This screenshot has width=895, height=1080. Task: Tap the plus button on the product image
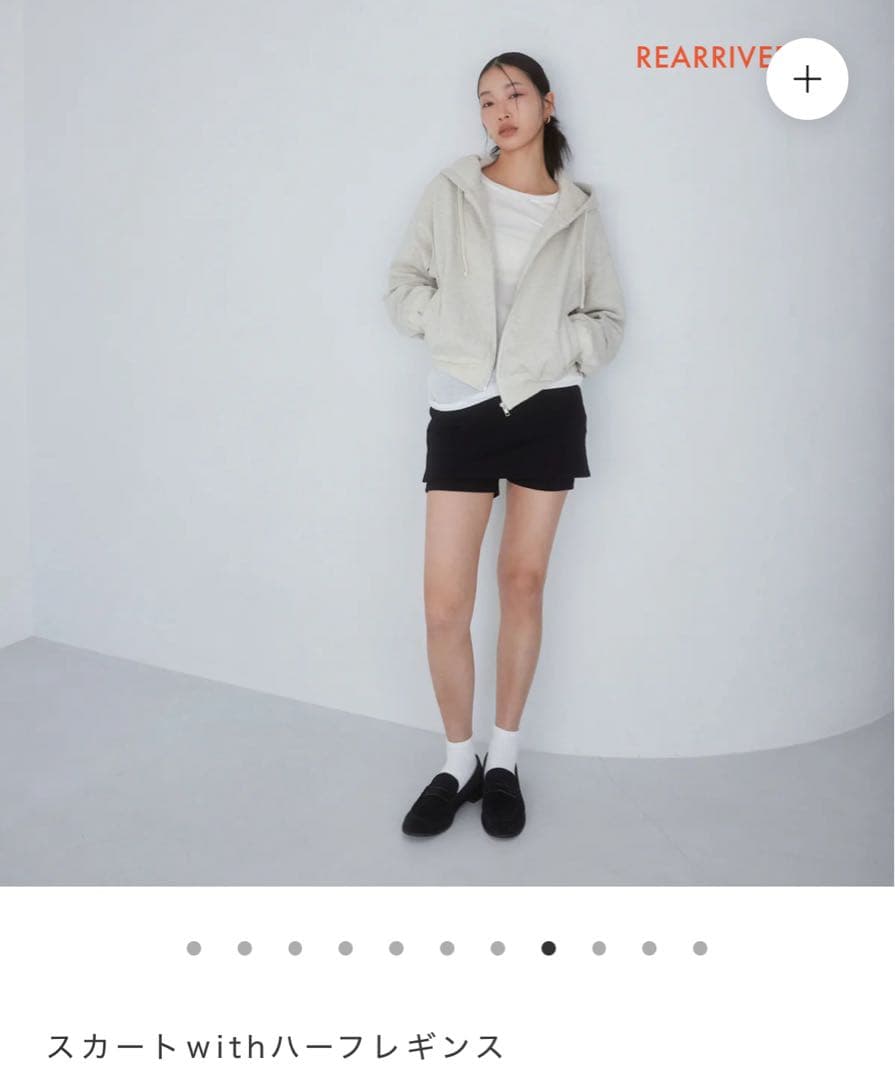point(807,79)
